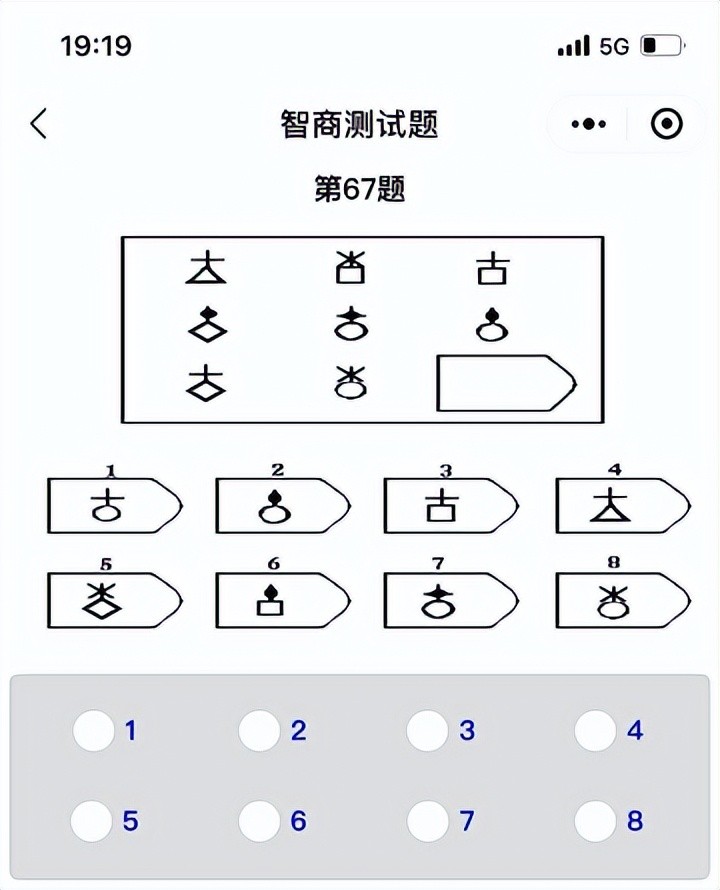Choose answer option 2
The image size is (720, 890).
pyautogui.click(x=259, y=731)
